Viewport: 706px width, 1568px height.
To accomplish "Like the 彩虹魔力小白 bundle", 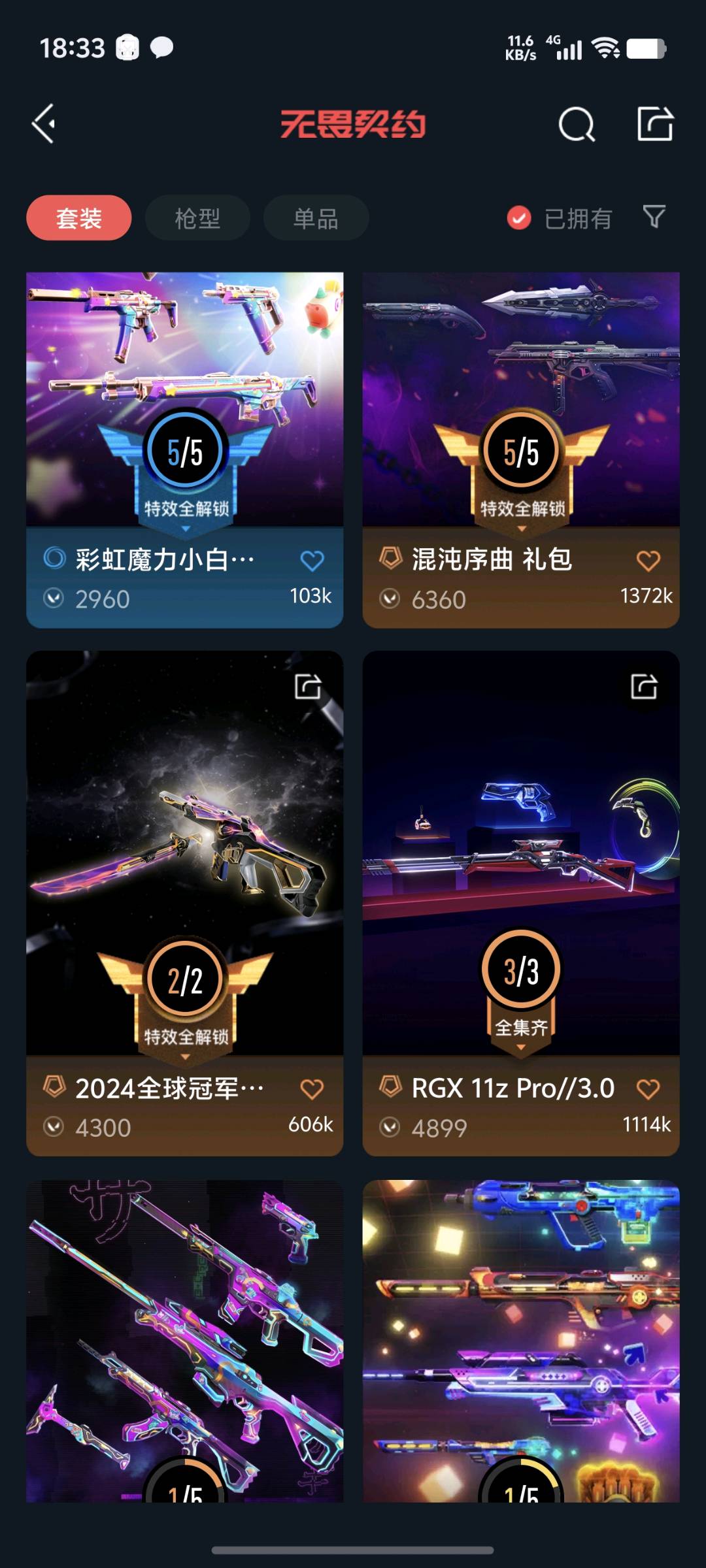I will point(312,561).
